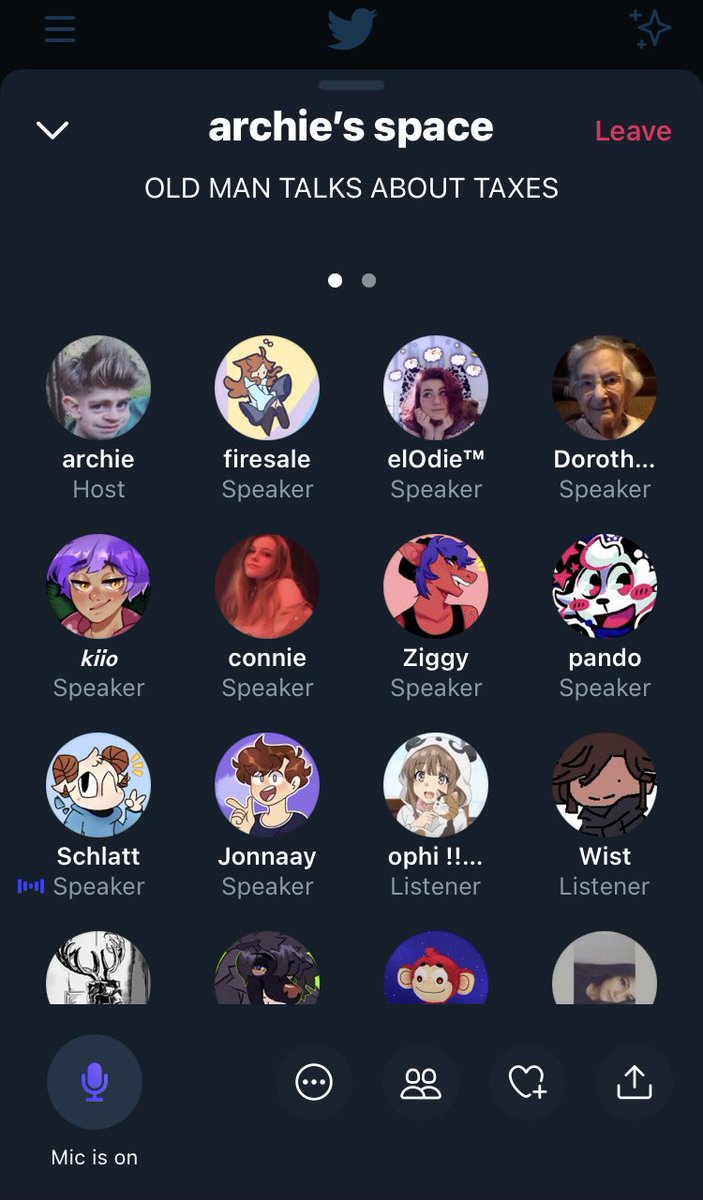
Task: Open elOdie™ speaker profile
Action: pyautogui.click(x=436, y=387)
